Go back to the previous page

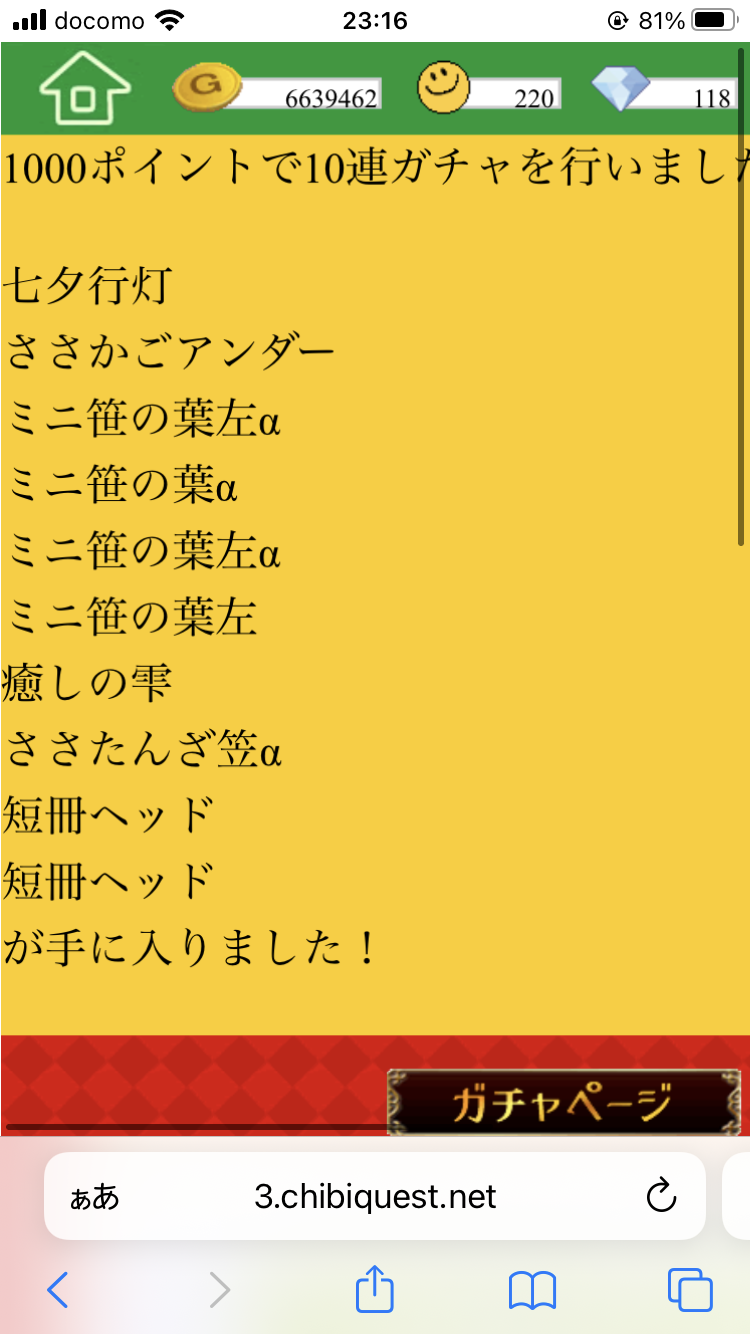coord(58,1290)
